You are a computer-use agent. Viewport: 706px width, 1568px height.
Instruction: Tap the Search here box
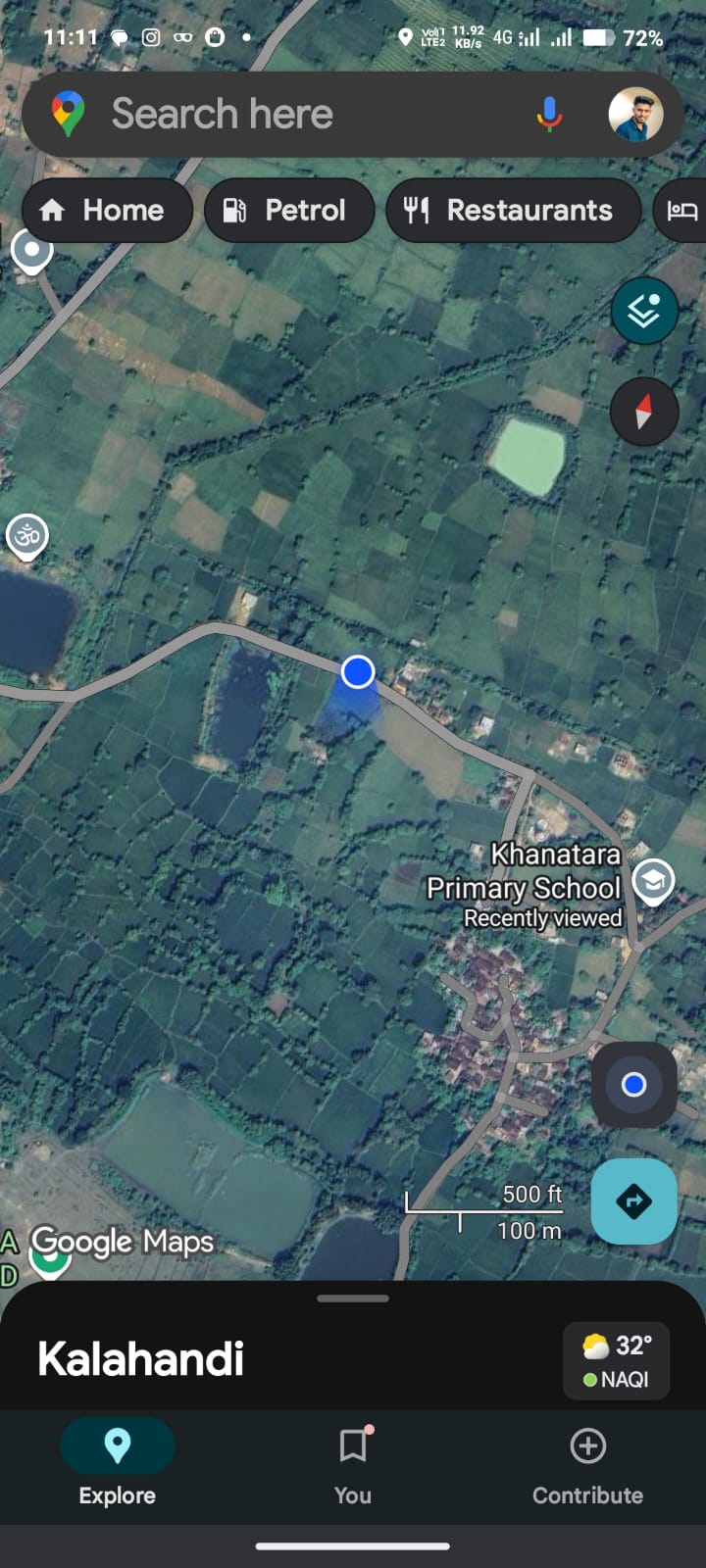(x=294, y=115)
